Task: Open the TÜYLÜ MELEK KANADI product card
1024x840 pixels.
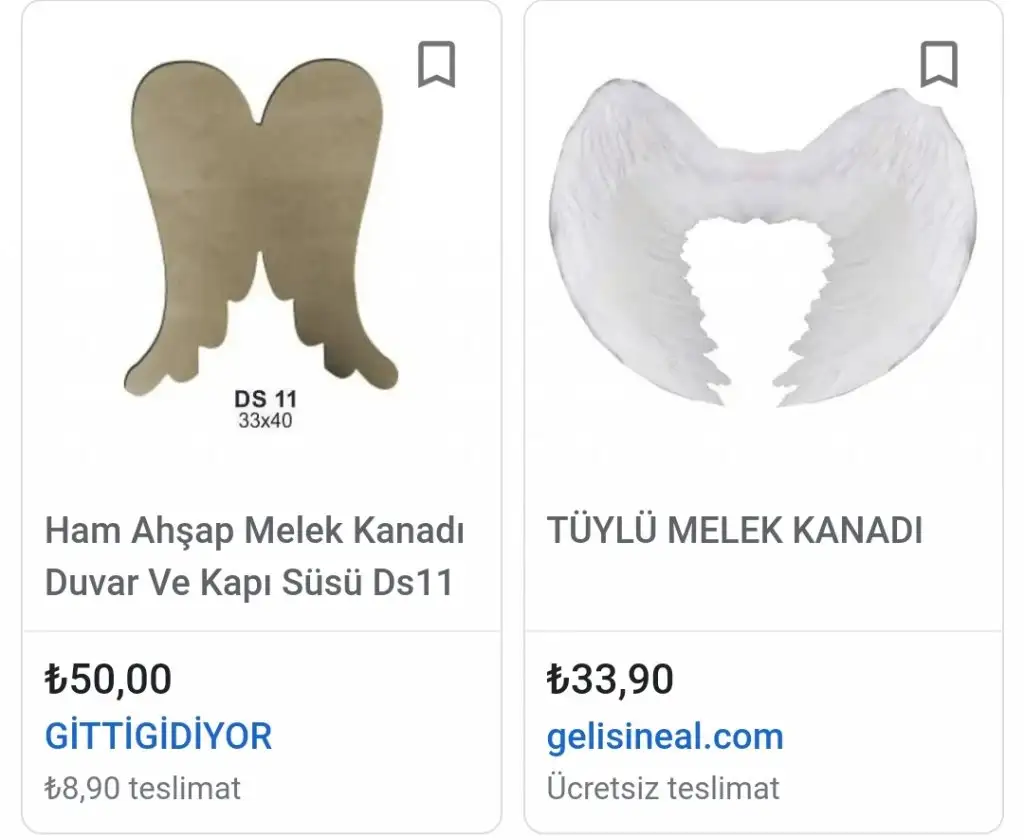Action: (x=734, y=531)
